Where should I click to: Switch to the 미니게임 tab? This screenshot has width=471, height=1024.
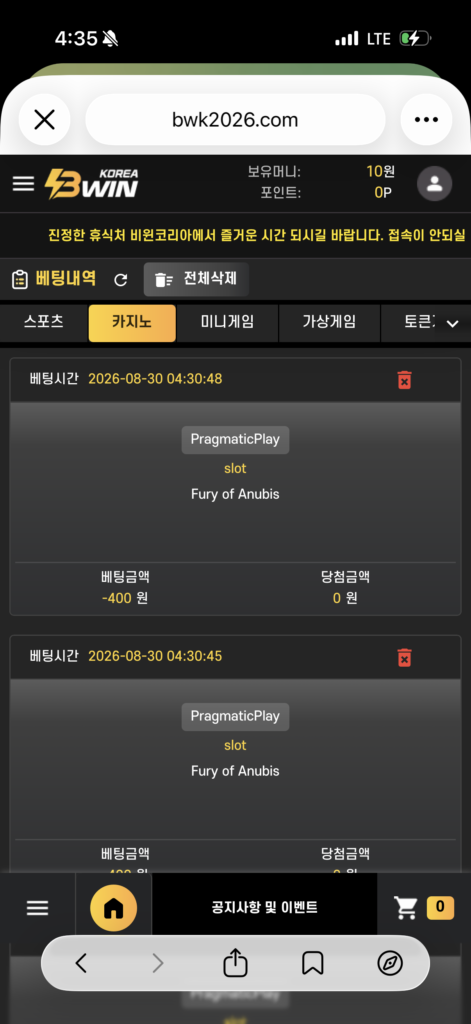[227, 322]
